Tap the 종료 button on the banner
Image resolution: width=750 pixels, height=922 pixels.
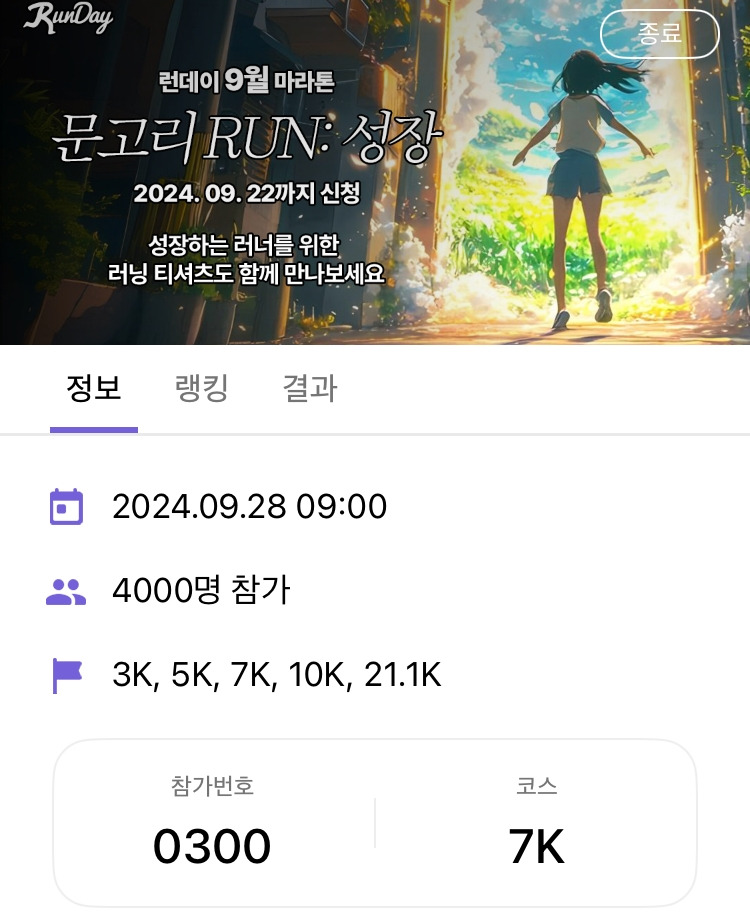pyautogui.click(x=659, y=34)
